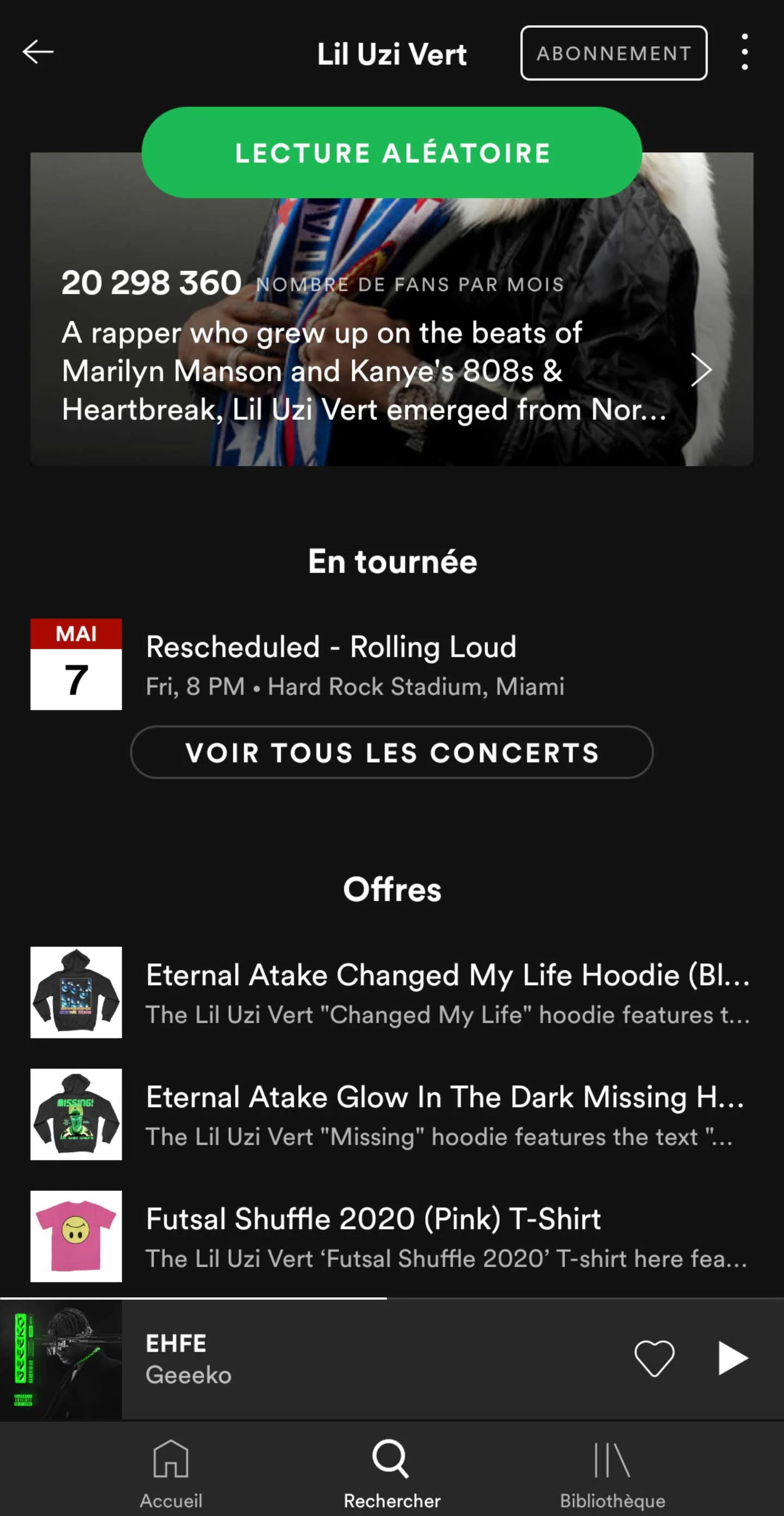Tap the Abonnement follow button

coord(613,53)
